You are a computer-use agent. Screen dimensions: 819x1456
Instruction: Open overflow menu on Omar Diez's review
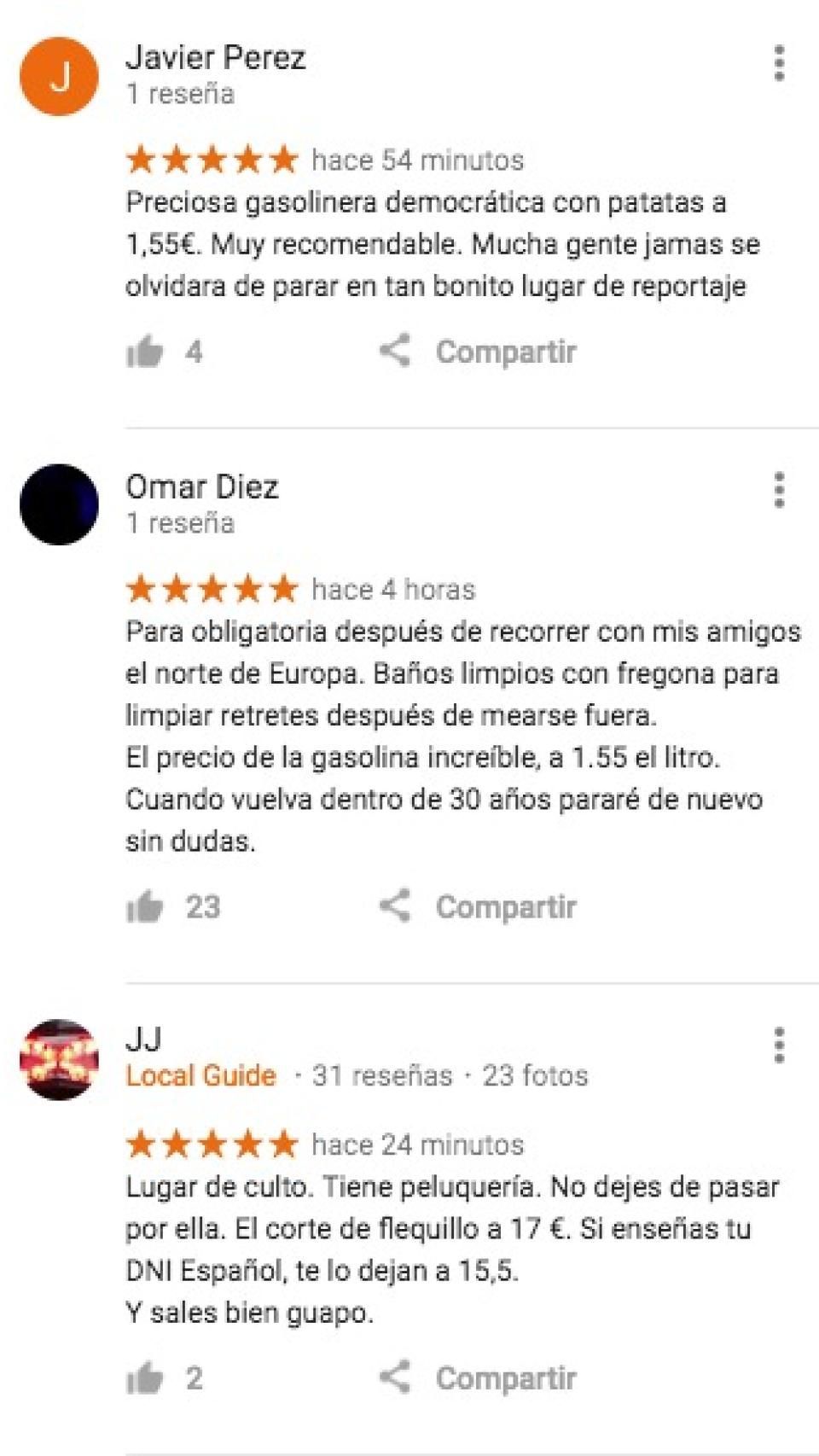[778, 491]
